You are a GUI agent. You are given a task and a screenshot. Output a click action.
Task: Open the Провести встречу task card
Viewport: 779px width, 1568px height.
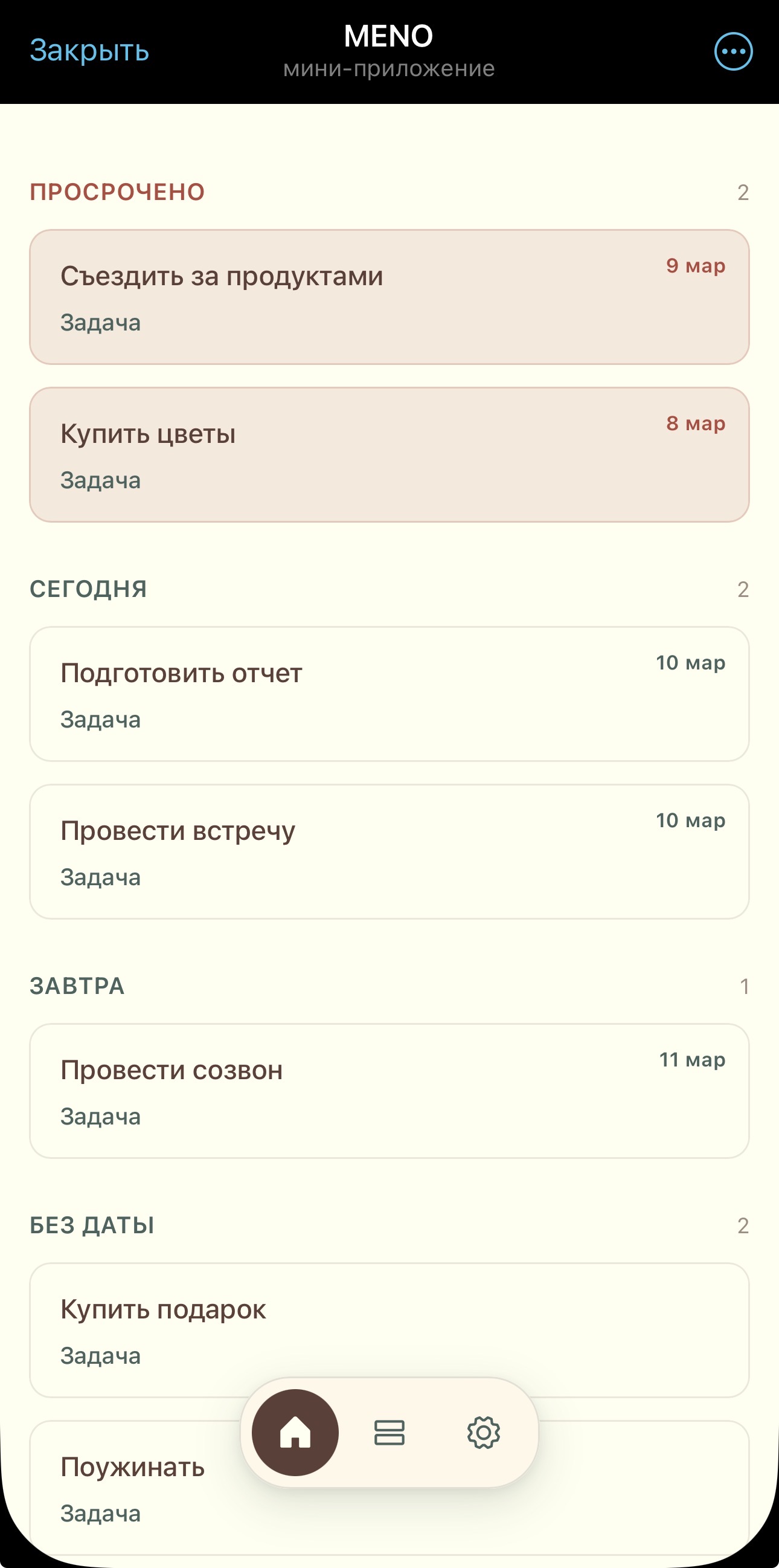389,851
